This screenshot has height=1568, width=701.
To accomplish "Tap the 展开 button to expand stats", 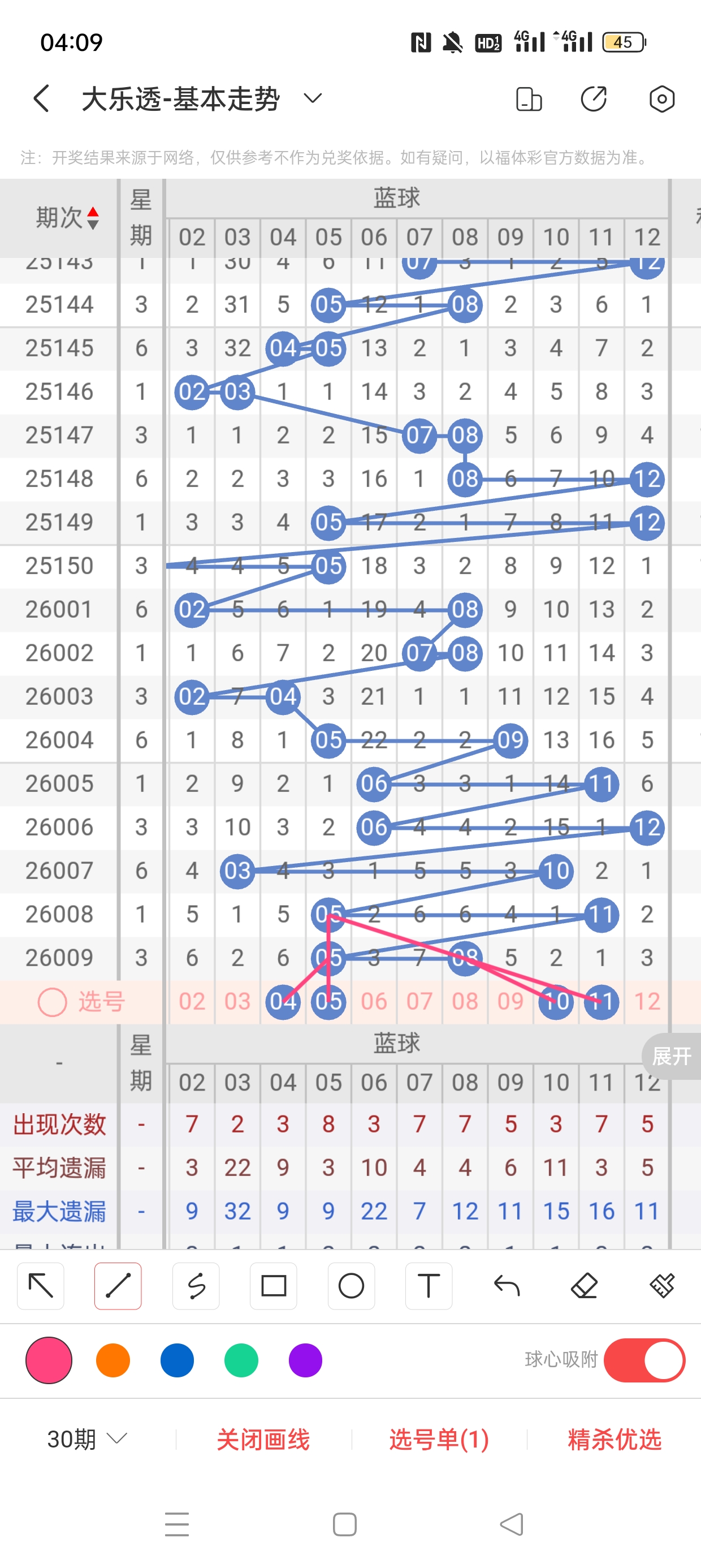I will pos(670,1056).
